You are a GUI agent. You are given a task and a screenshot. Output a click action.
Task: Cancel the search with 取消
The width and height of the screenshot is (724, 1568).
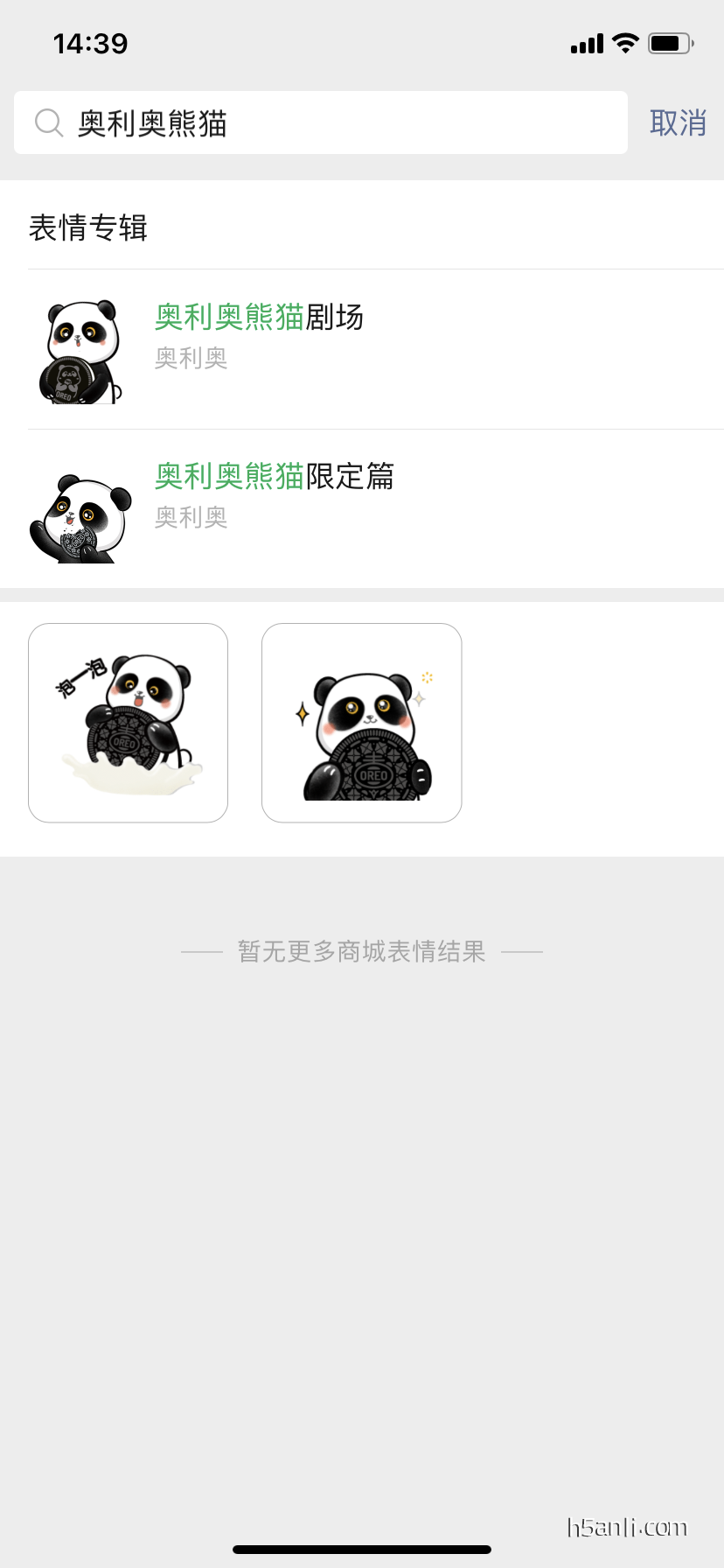click(678, 123)
